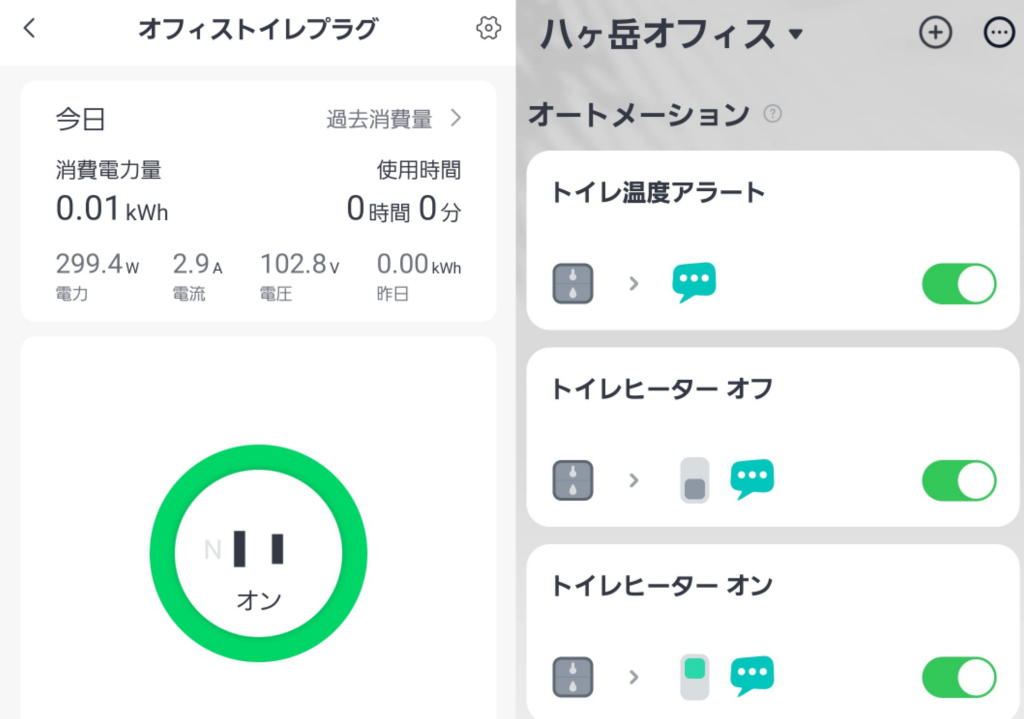Open plug settings gear icon
The height and width of the screenshot is (719, 1024).
tap(488, 29)
